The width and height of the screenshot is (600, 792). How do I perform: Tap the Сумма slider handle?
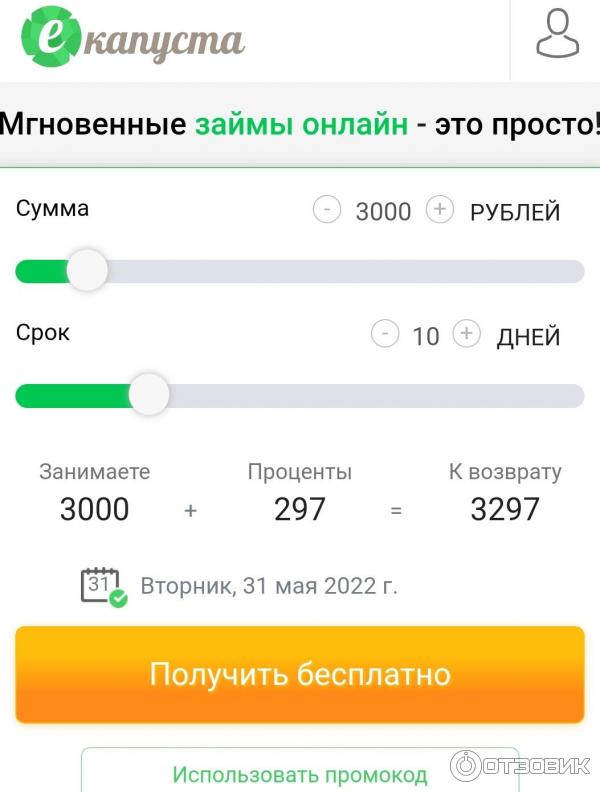coord(88,271)
